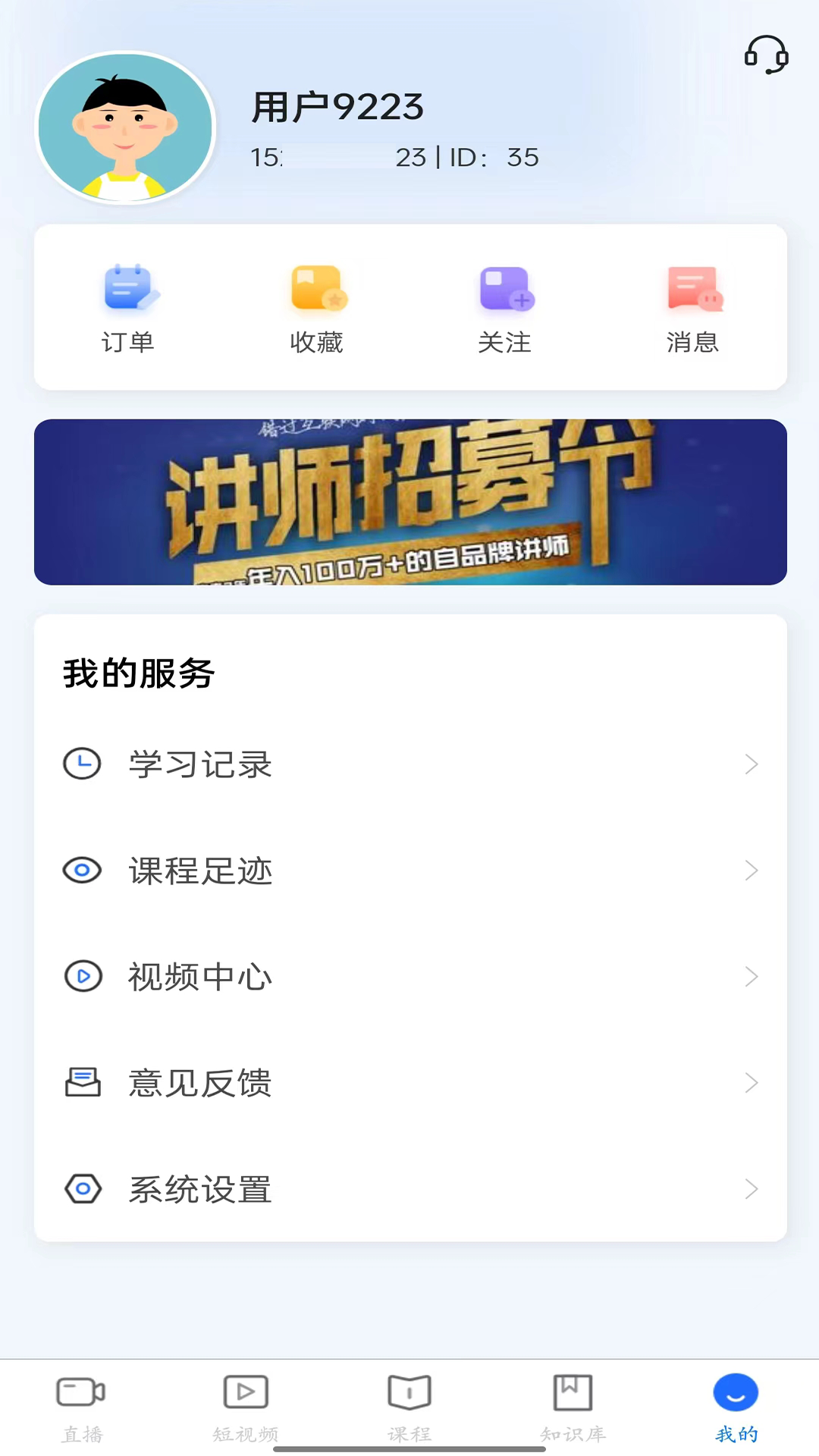Viewport: 819px width, 1456px height.
Task: Click the 学习记录 clock icon
Action: pos(83,764)
